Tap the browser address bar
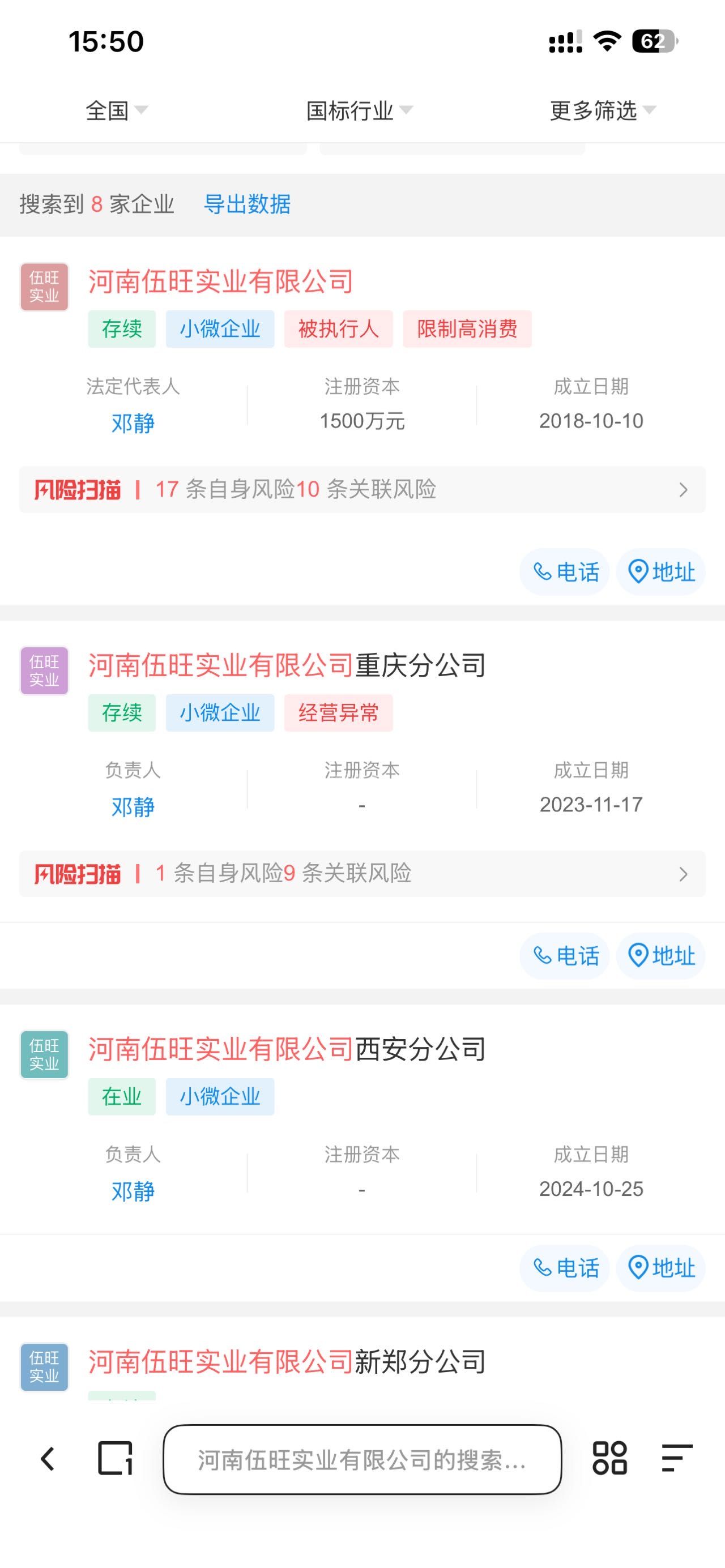Image resolution: width=725 pixels, height=1568 pixels. pyautogui.click(x=361, y=1459)
